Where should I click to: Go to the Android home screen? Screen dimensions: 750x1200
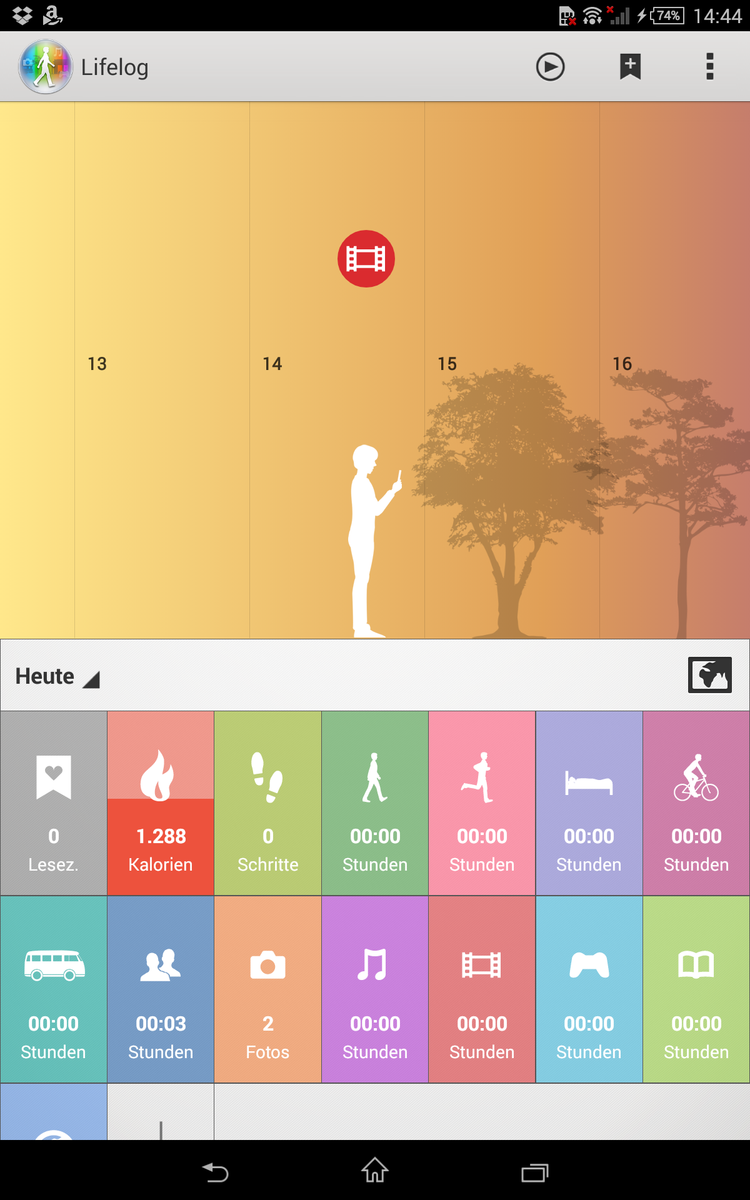tap(375, 1171)
